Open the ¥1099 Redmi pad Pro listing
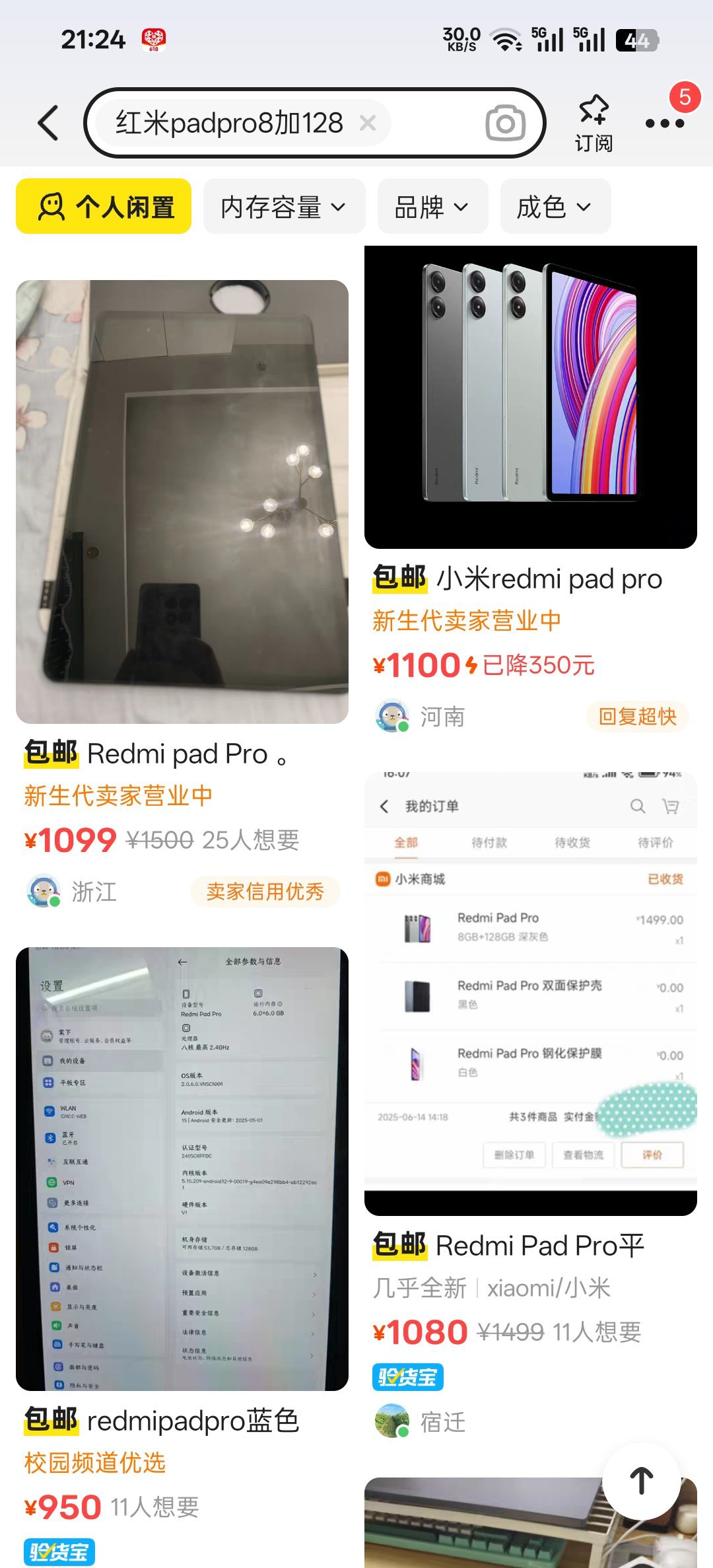The height and width of the screenshot is (1568, 713). [182, 502]
